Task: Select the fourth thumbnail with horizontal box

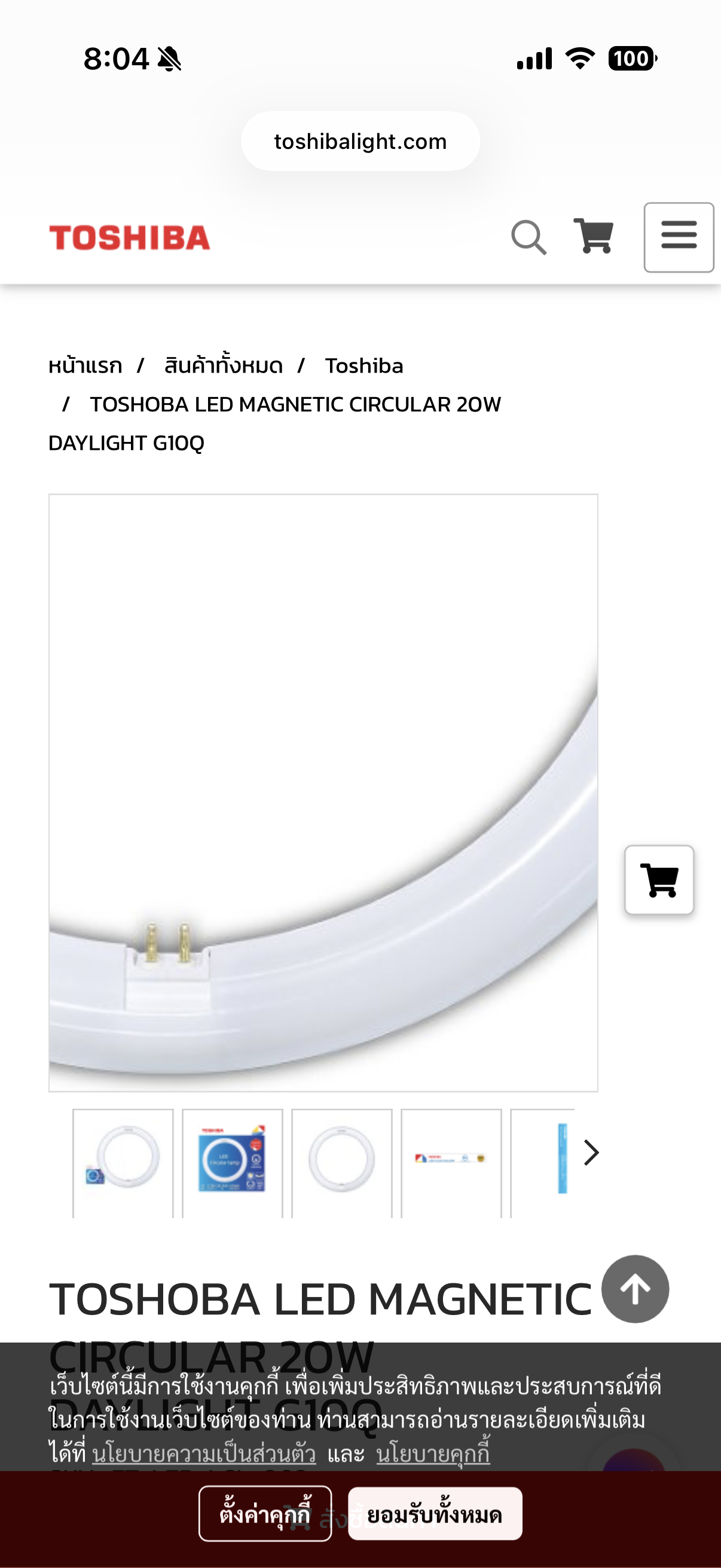Action: [x=451, y=1161]
